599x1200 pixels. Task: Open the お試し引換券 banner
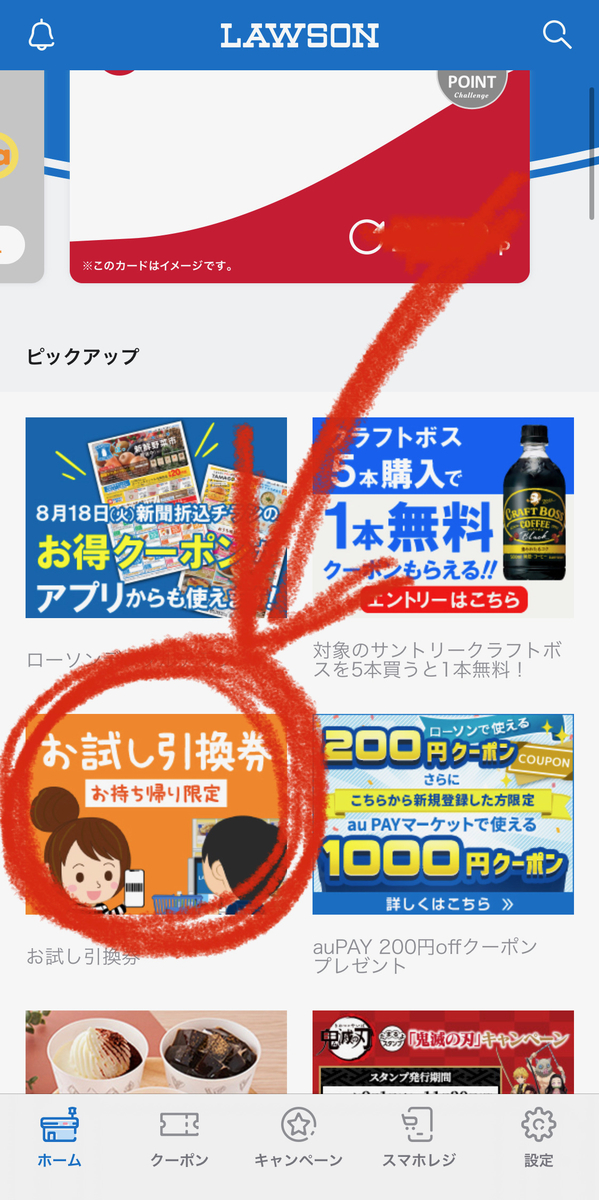pyautogui.click(x=156, y=814)
